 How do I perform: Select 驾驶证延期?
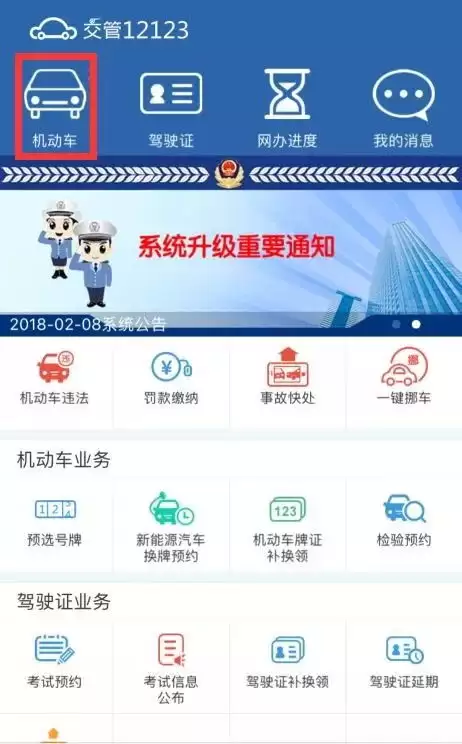click(x=404, y=663)
